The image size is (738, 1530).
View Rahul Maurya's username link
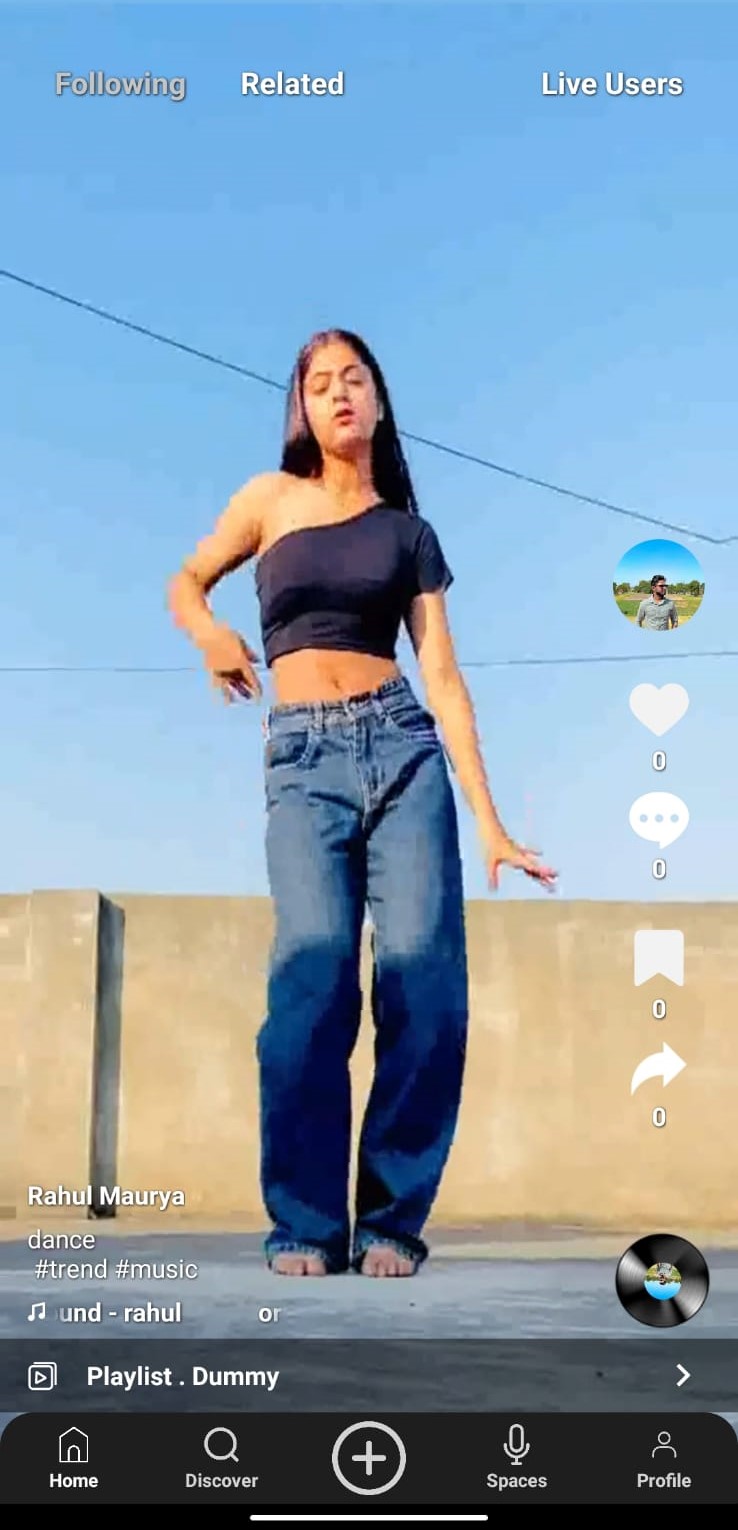pyautogui.click(x=106, y=1196)
